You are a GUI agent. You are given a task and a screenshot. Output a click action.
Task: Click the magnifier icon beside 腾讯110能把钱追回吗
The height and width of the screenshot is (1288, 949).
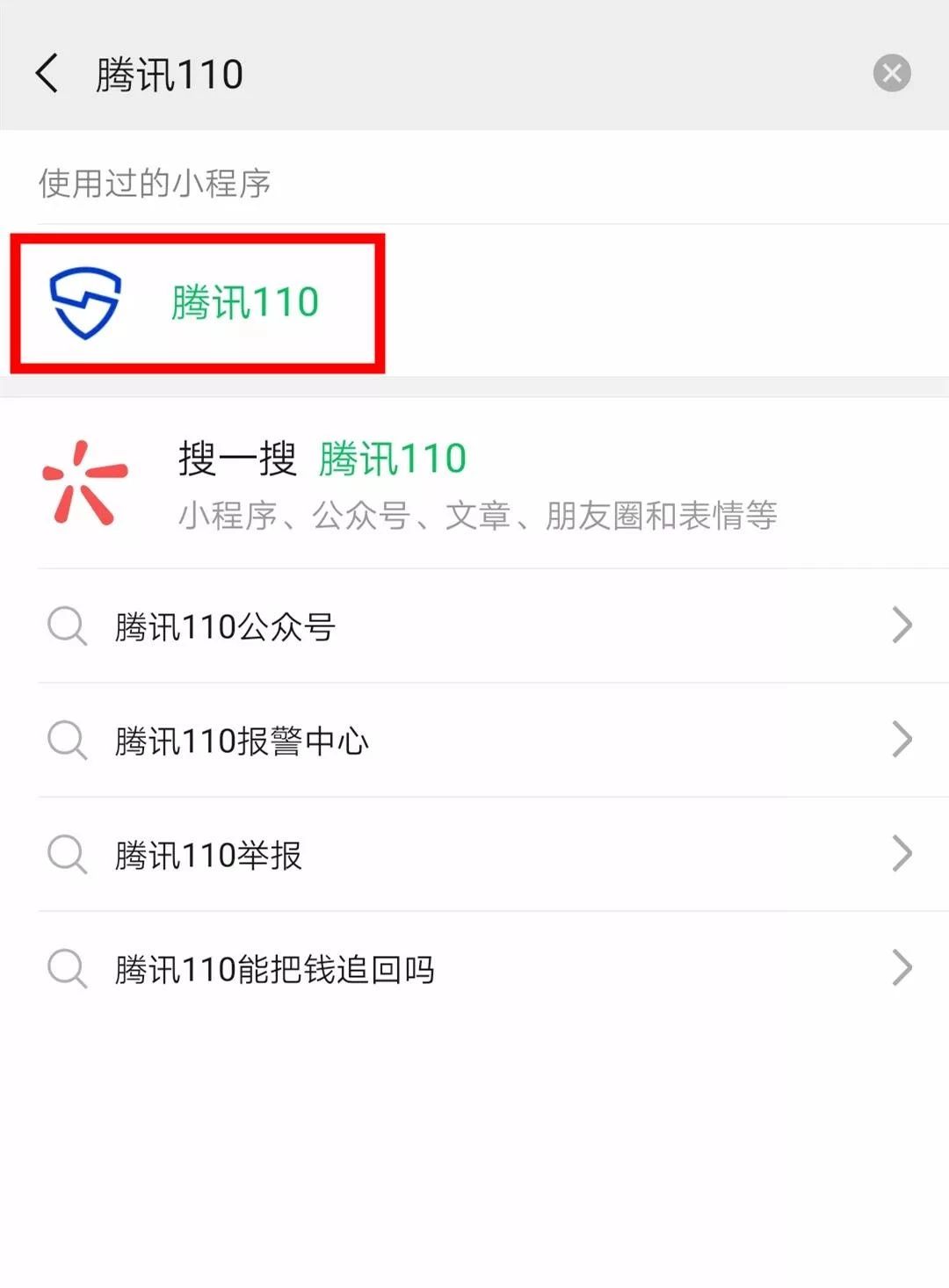pos(66,969)
